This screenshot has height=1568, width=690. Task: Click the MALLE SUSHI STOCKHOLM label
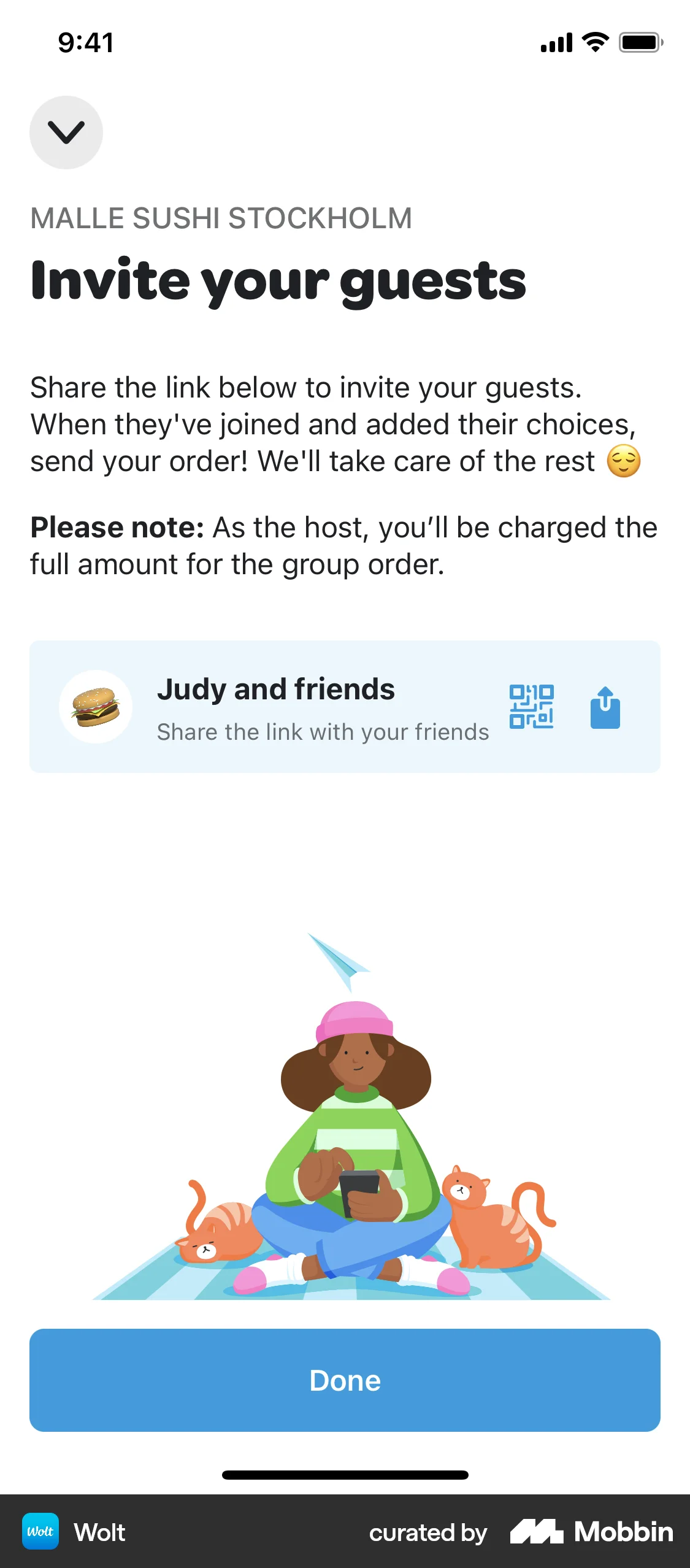(221, 218)
